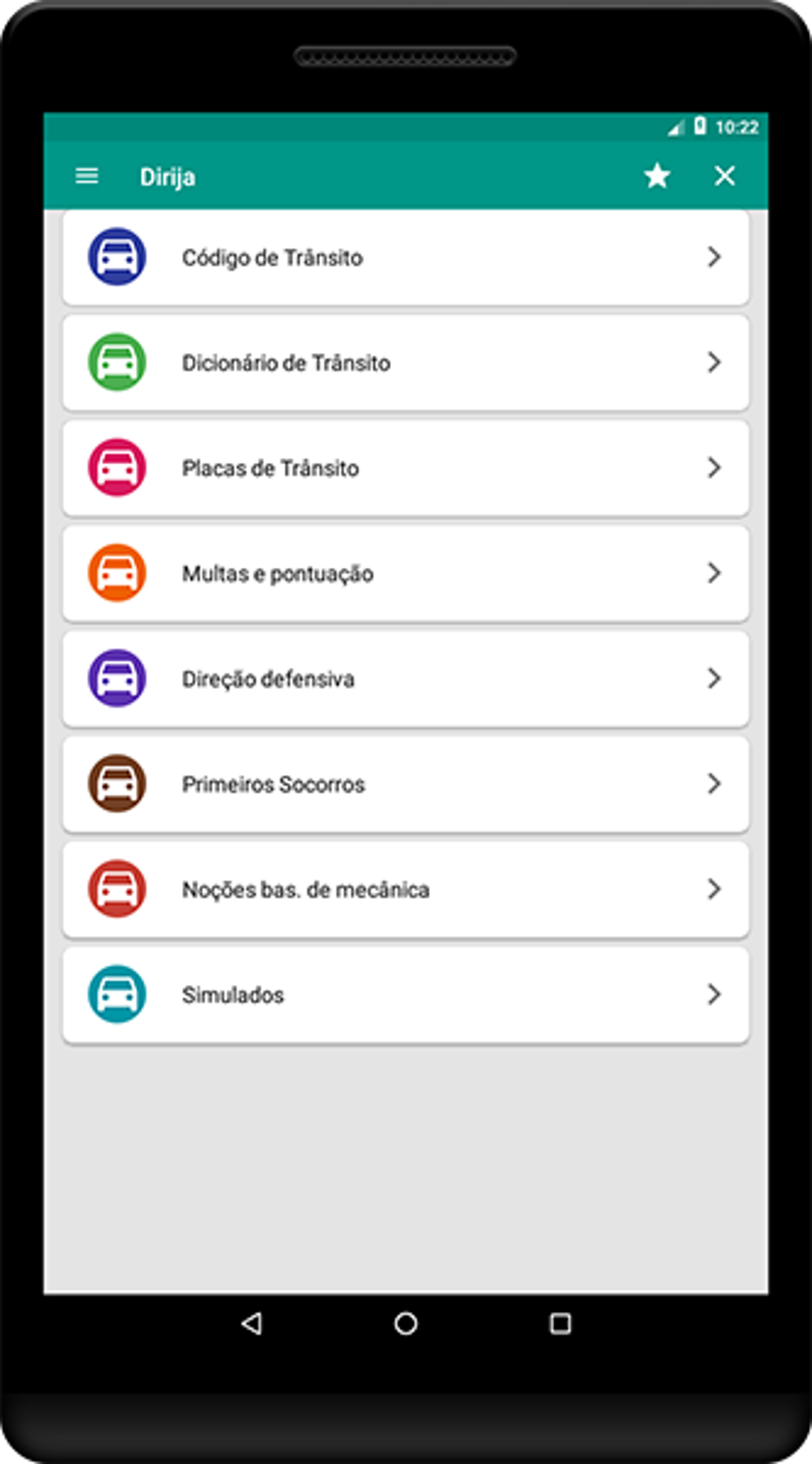The height and width of the screenshot is (1464, 812).
Task: Toggle the favorite star in the toolbar
Action: tap(656, 176)
